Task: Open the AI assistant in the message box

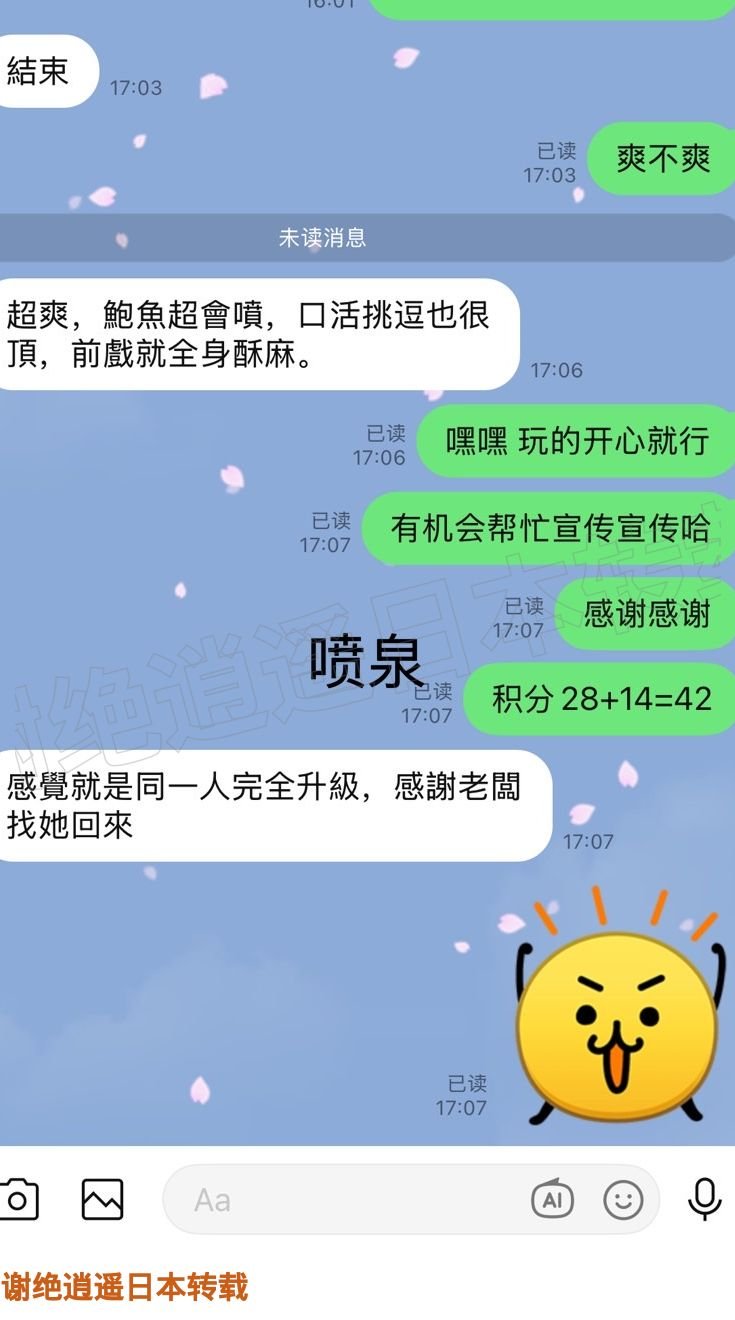Action: 552,1199
